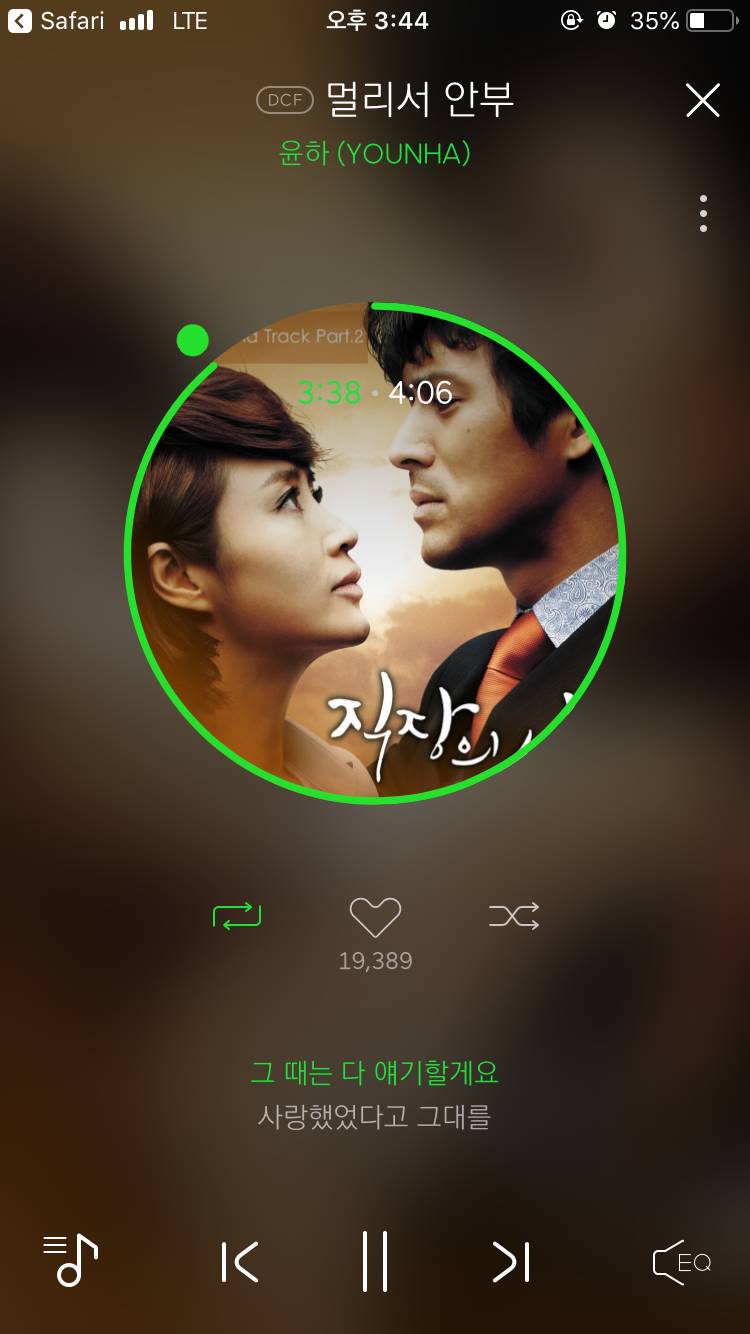Open the more options menu
Screen dimensions: 750x1334
703,212
